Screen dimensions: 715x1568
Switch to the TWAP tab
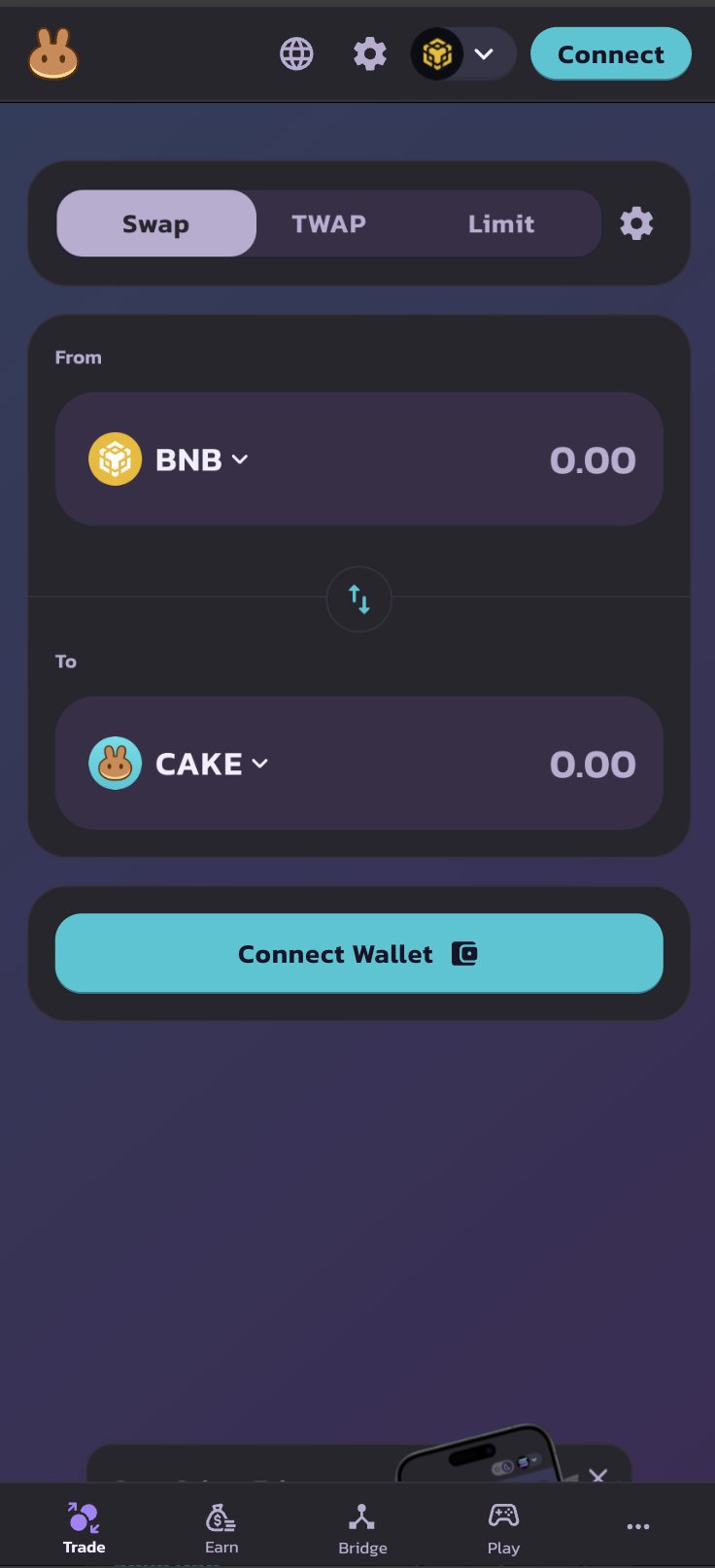328,223
